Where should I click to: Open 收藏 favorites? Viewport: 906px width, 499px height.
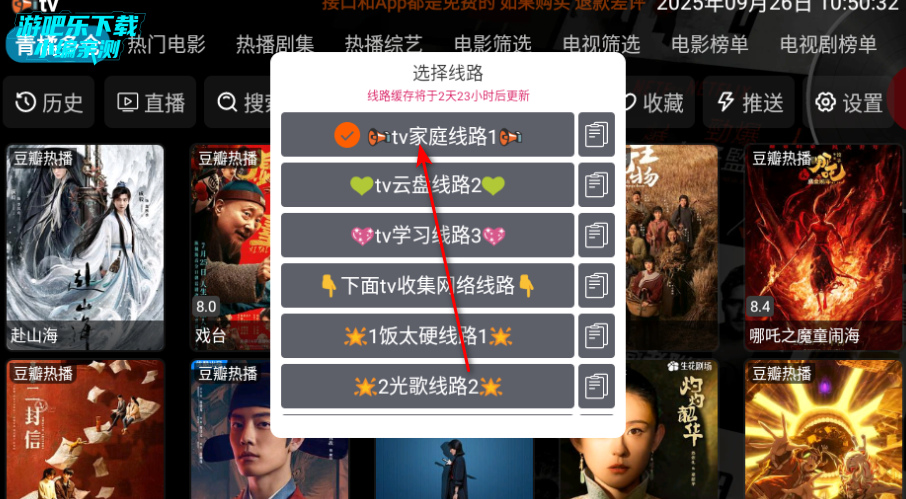tap(653, 102)
